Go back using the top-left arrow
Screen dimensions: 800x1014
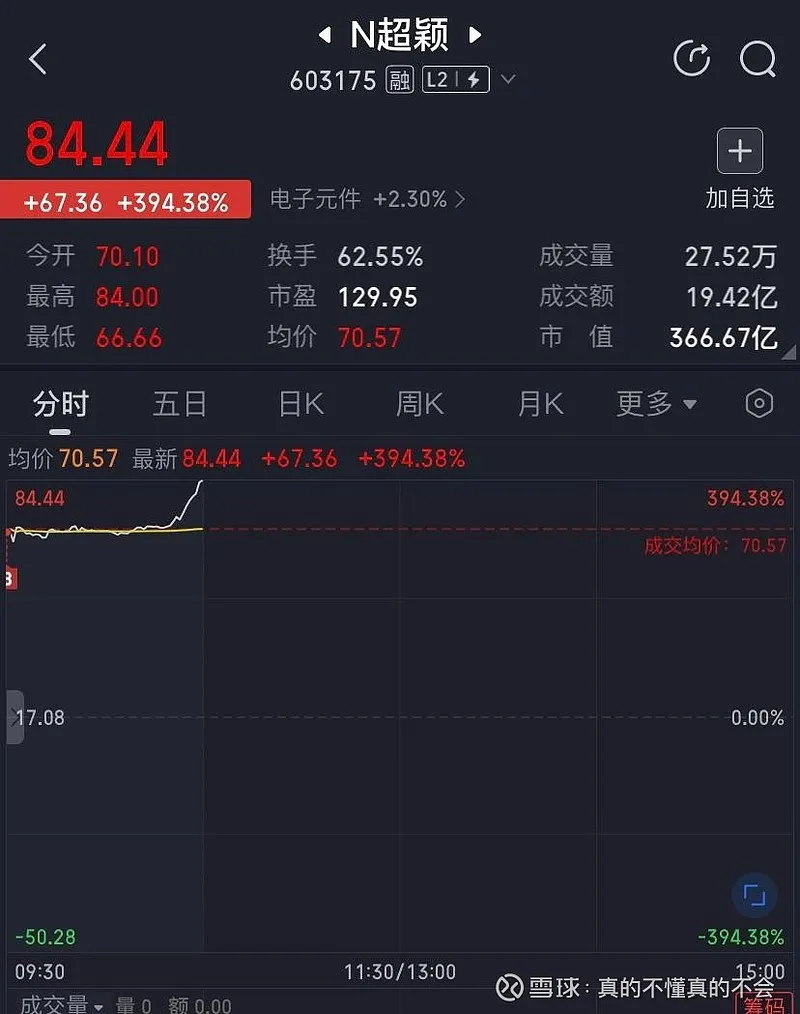click(38, 60)
